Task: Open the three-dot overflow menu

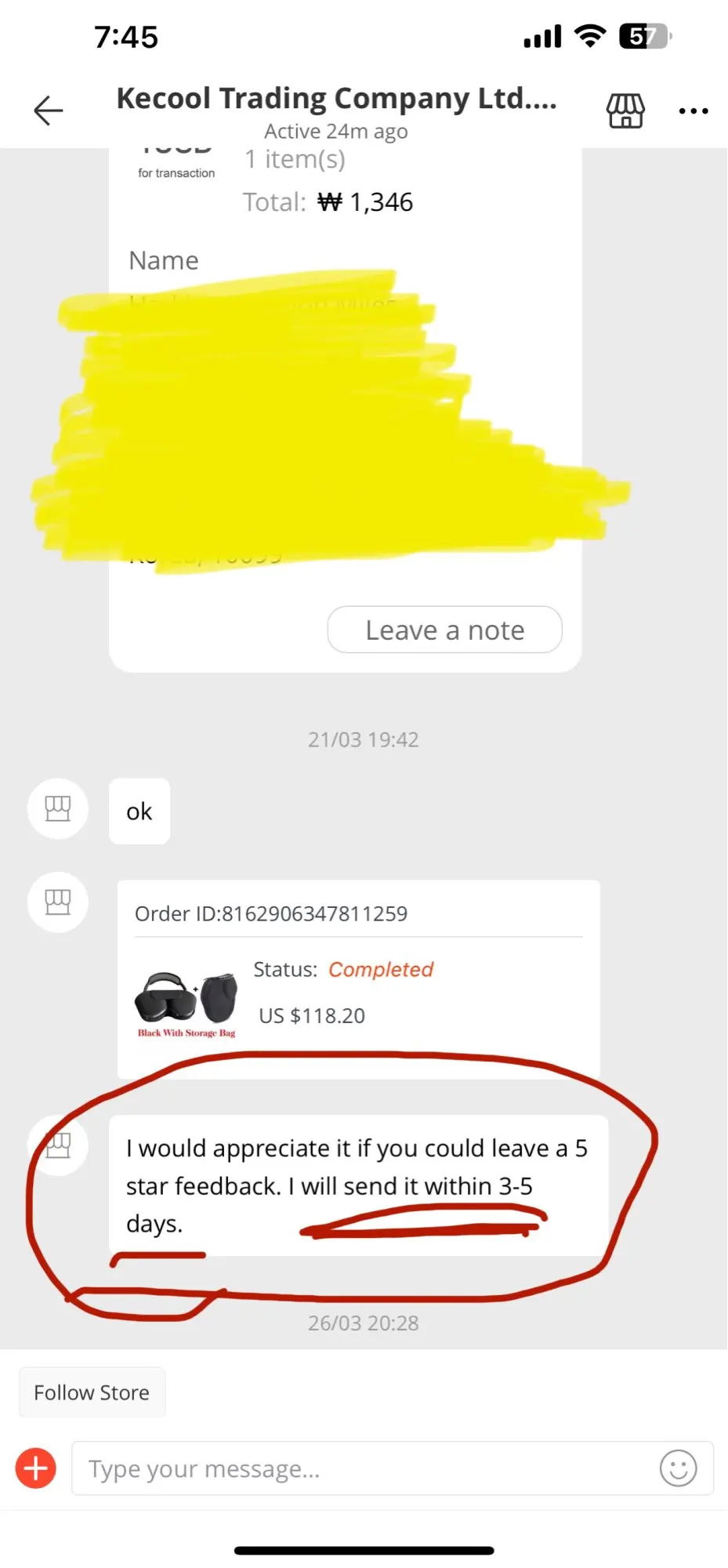Action: [x=694, y=111]
